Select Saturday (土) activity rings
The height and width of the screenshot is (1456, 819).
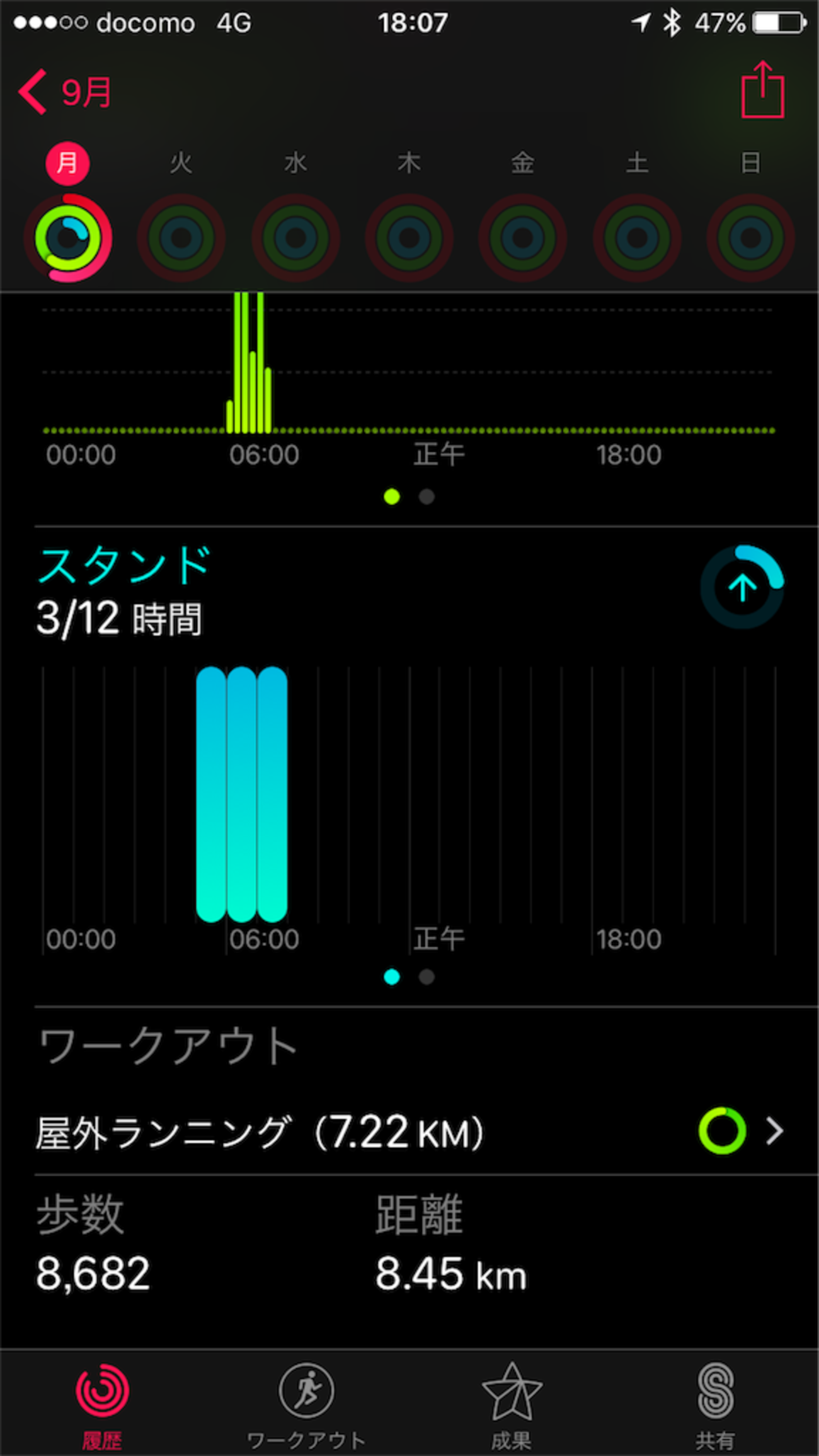pos(637,238)
